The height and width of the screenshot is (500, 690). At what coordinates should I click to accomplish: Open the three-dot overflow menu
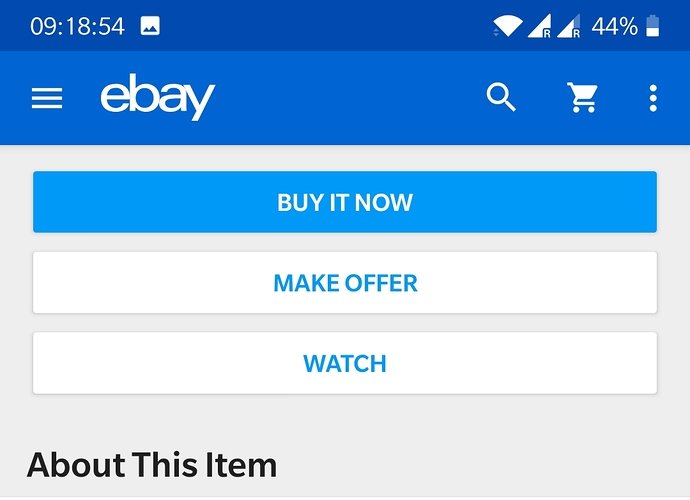click(653, 98)
